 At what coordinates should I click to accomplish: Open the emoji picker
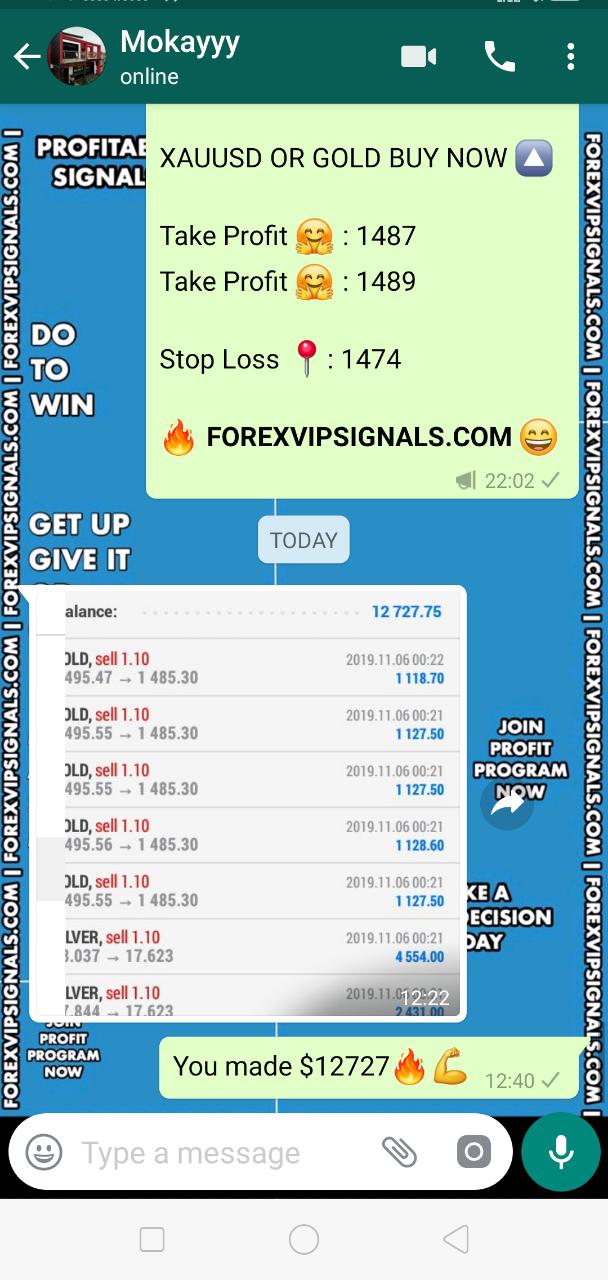[x=44, y=1153]
